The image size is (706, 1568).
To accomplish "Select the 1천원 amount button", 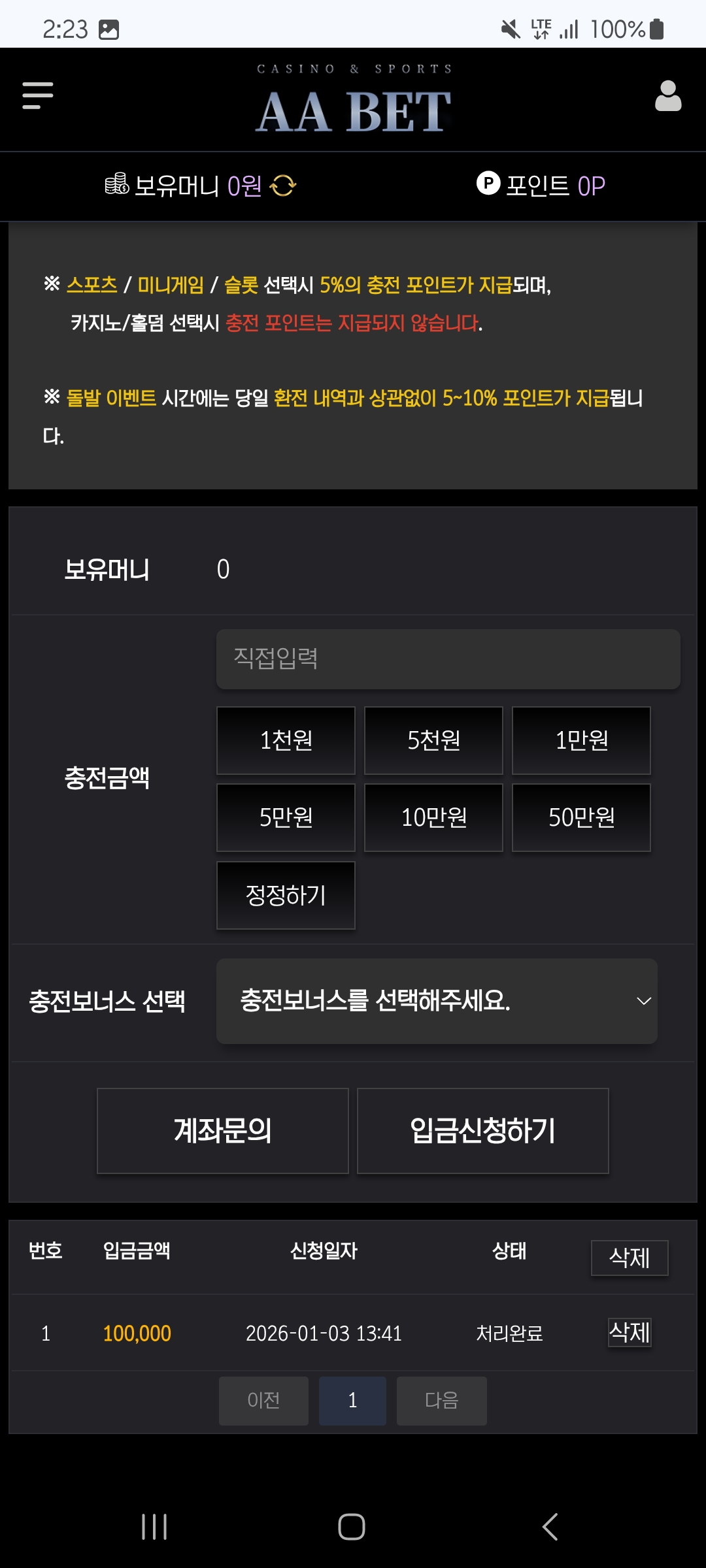I will point(286,740).
